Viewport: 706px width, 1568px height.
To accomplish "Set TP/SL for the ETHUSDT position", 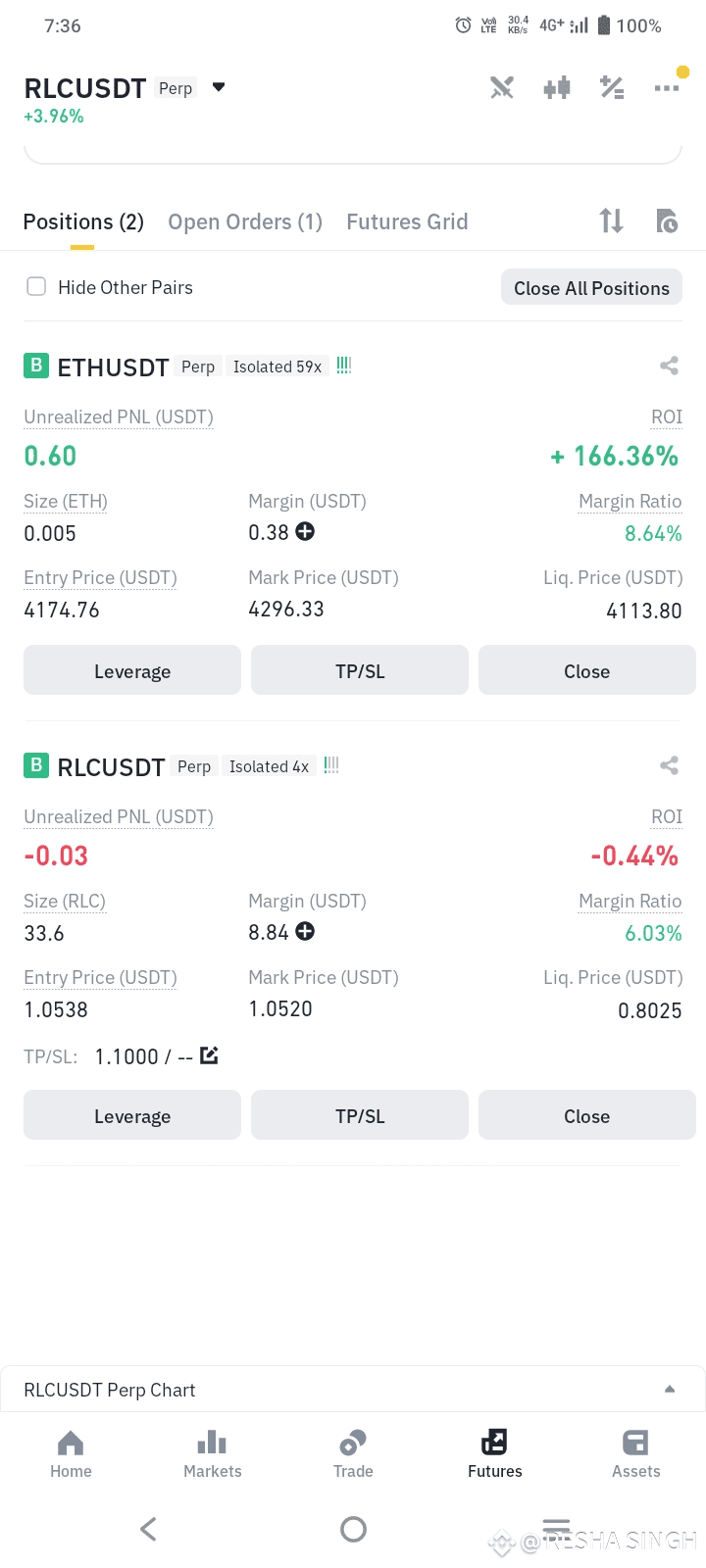I will [x=360, y=670].
